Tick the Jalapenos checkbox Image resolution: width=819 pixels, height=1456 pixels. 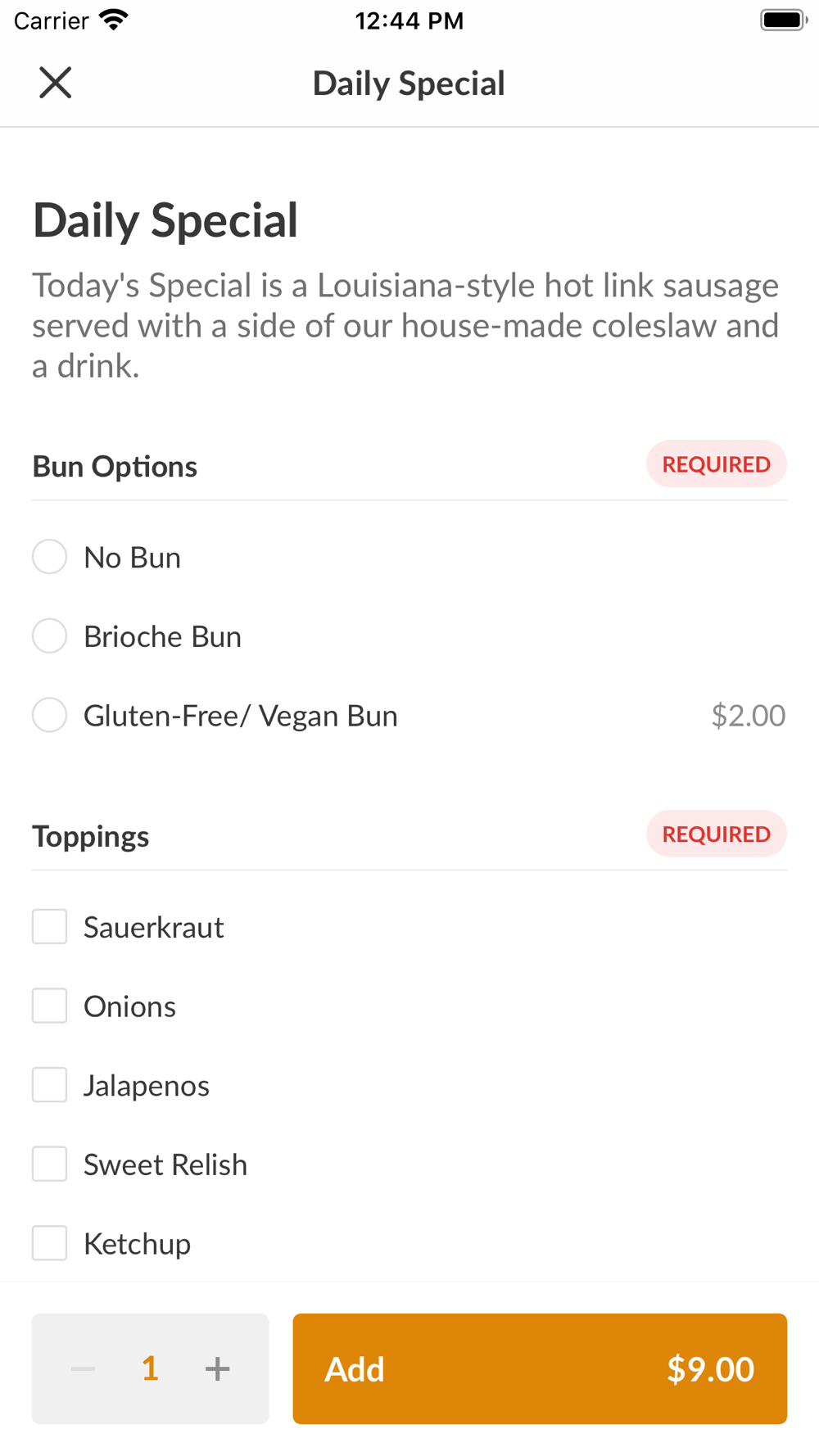pos(50,1085)
